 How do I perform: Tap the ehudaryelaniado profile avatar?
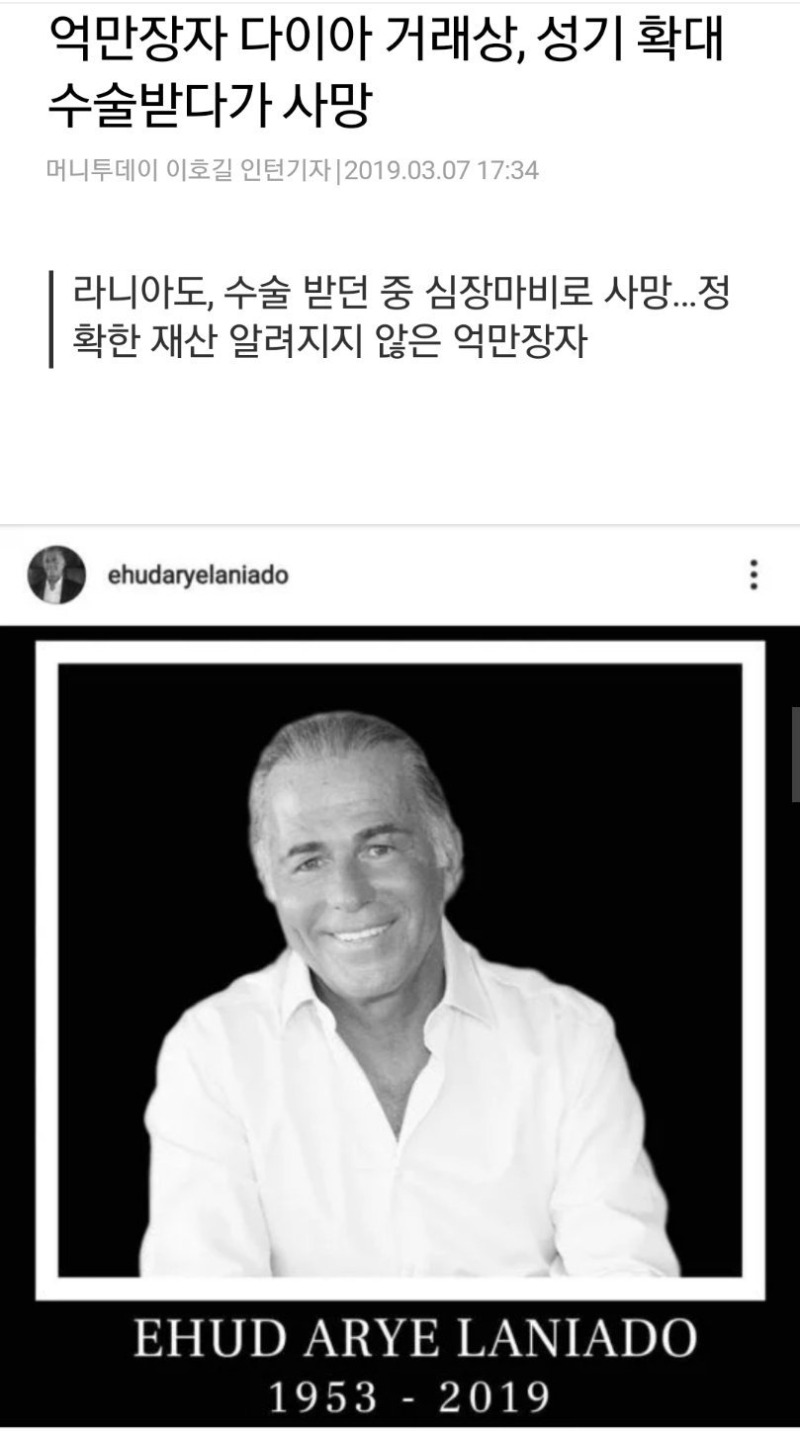point(57,575)
